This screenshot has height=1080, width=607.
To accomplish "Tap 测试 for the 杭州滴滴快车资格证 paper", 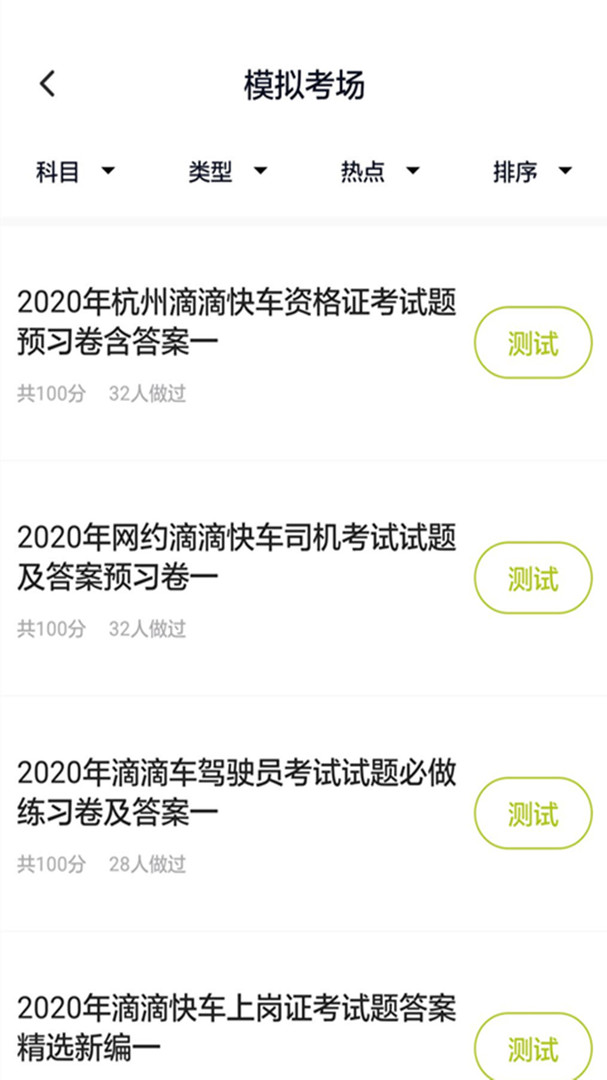I will [x=533, y=342].
